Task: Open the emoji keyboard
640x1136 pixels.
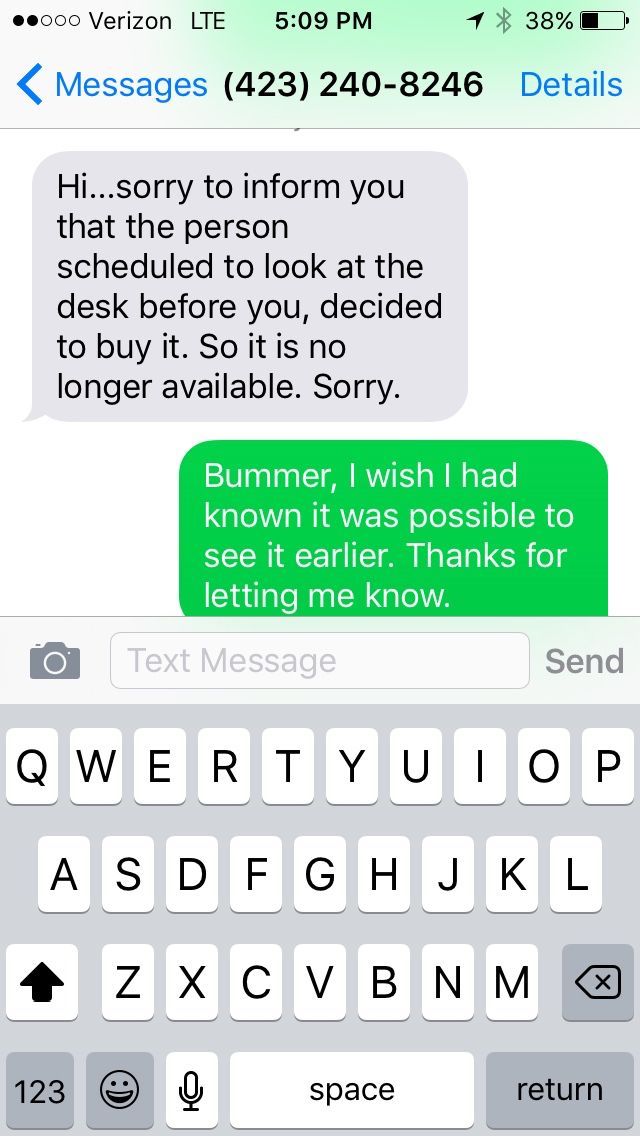Action: pos(120,1090)
